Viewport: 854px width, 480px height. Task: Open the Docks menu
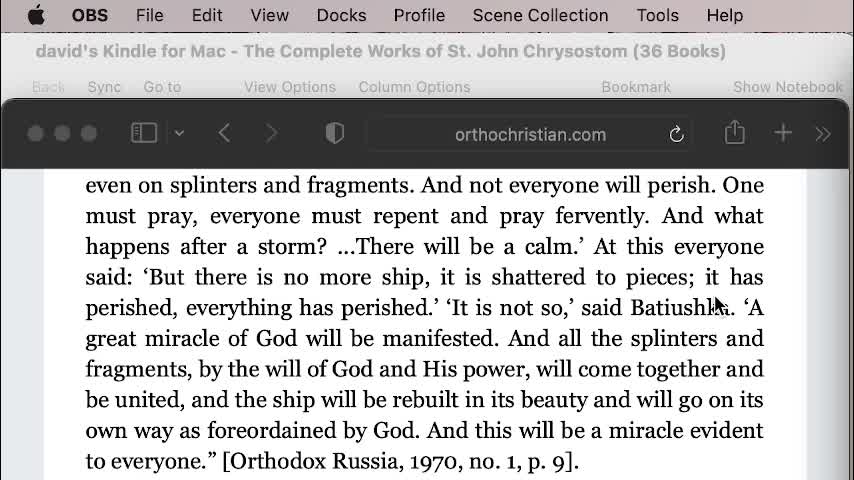tap(341, 15)
